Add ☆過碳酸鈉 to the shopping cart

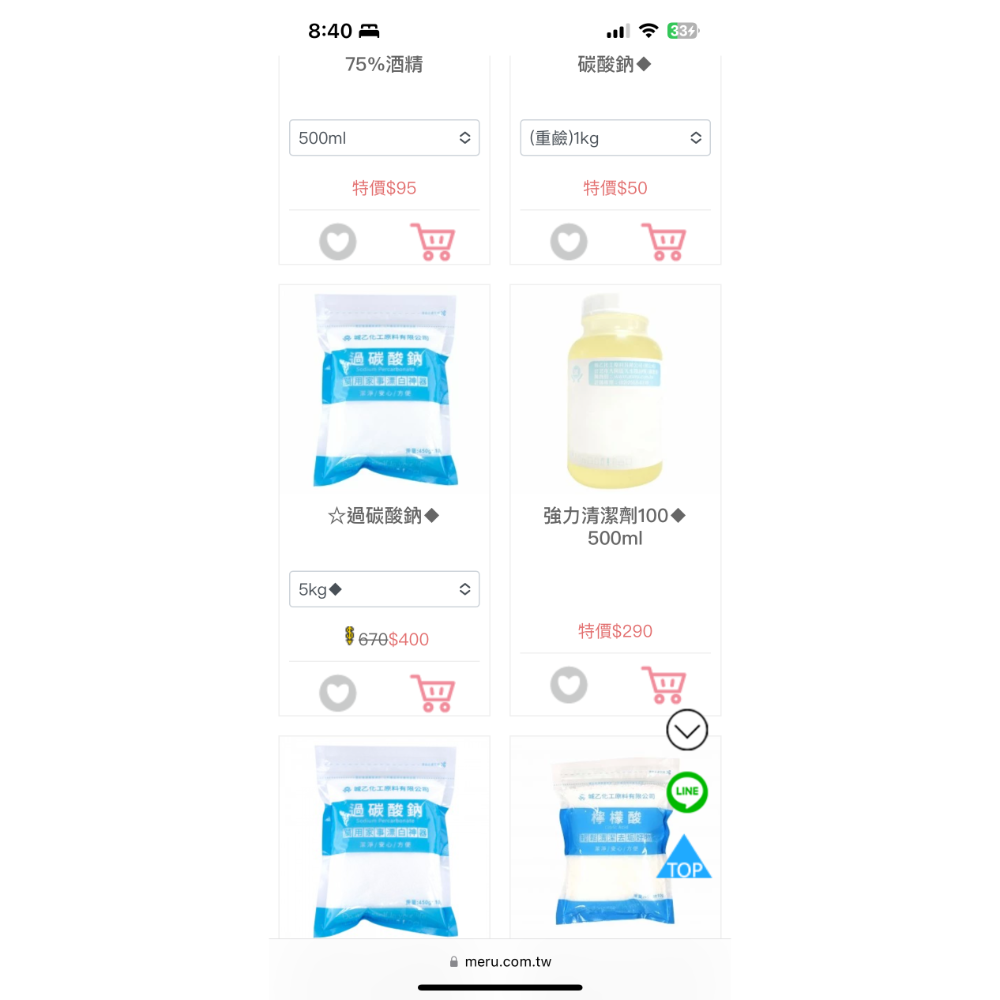(432, 693)
